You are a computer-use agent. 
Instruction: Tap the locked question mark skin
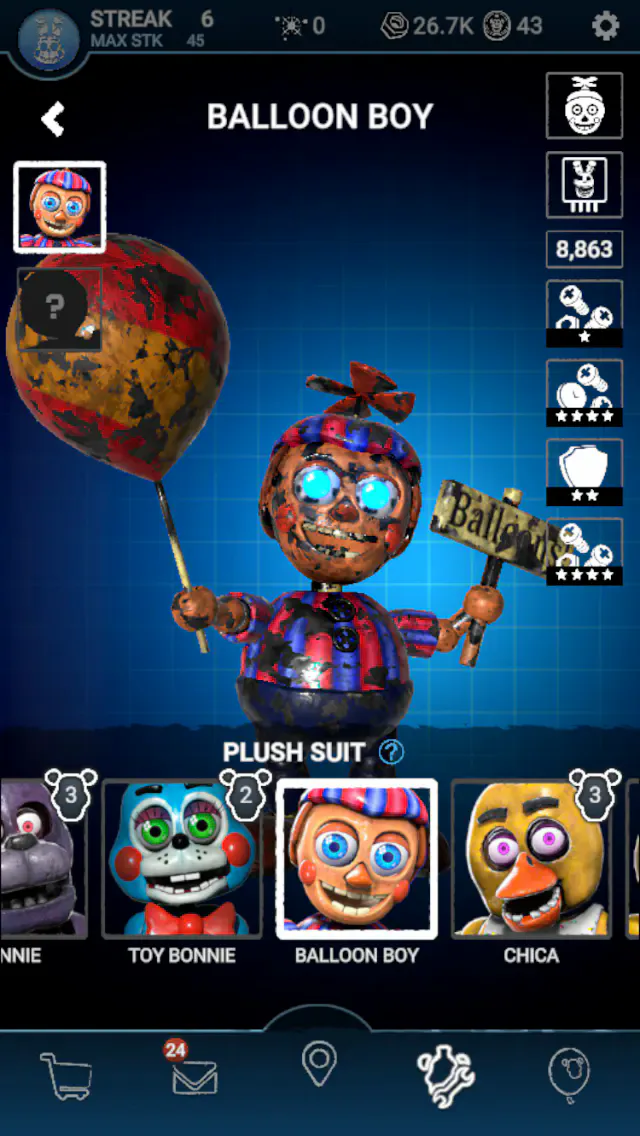tap(59, 308)
